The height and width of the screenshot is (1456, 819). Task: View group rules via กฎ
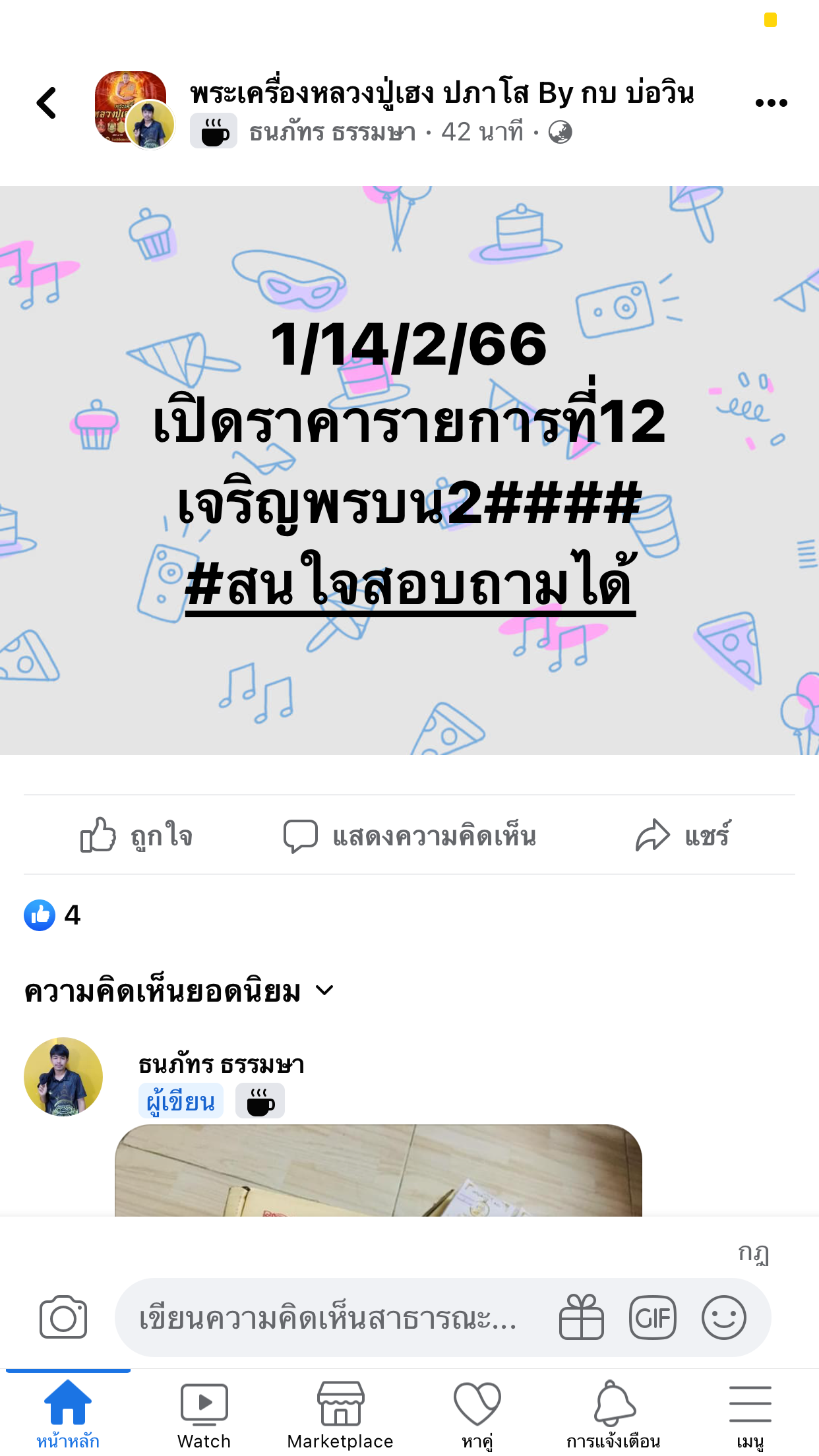tap(754, 1253)
